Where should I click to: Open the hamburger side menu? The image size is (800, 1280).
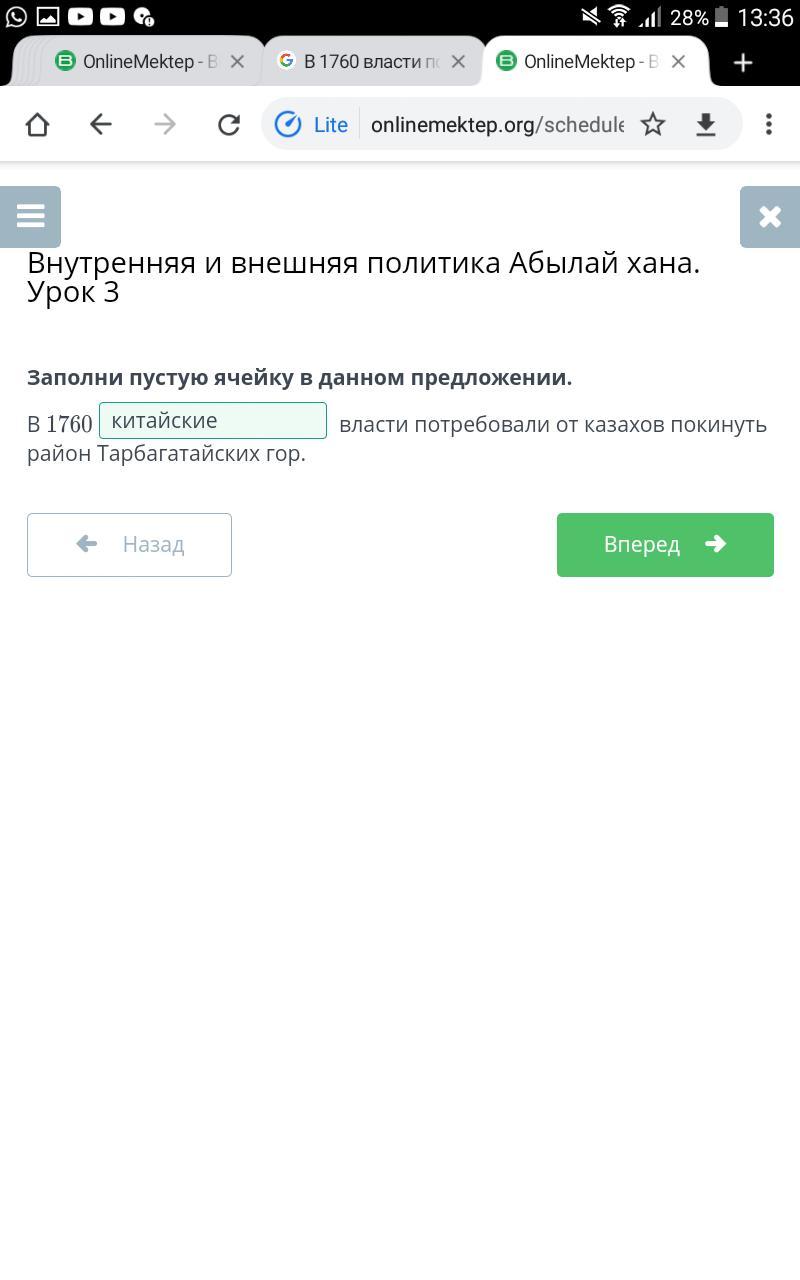pos(30,216)
